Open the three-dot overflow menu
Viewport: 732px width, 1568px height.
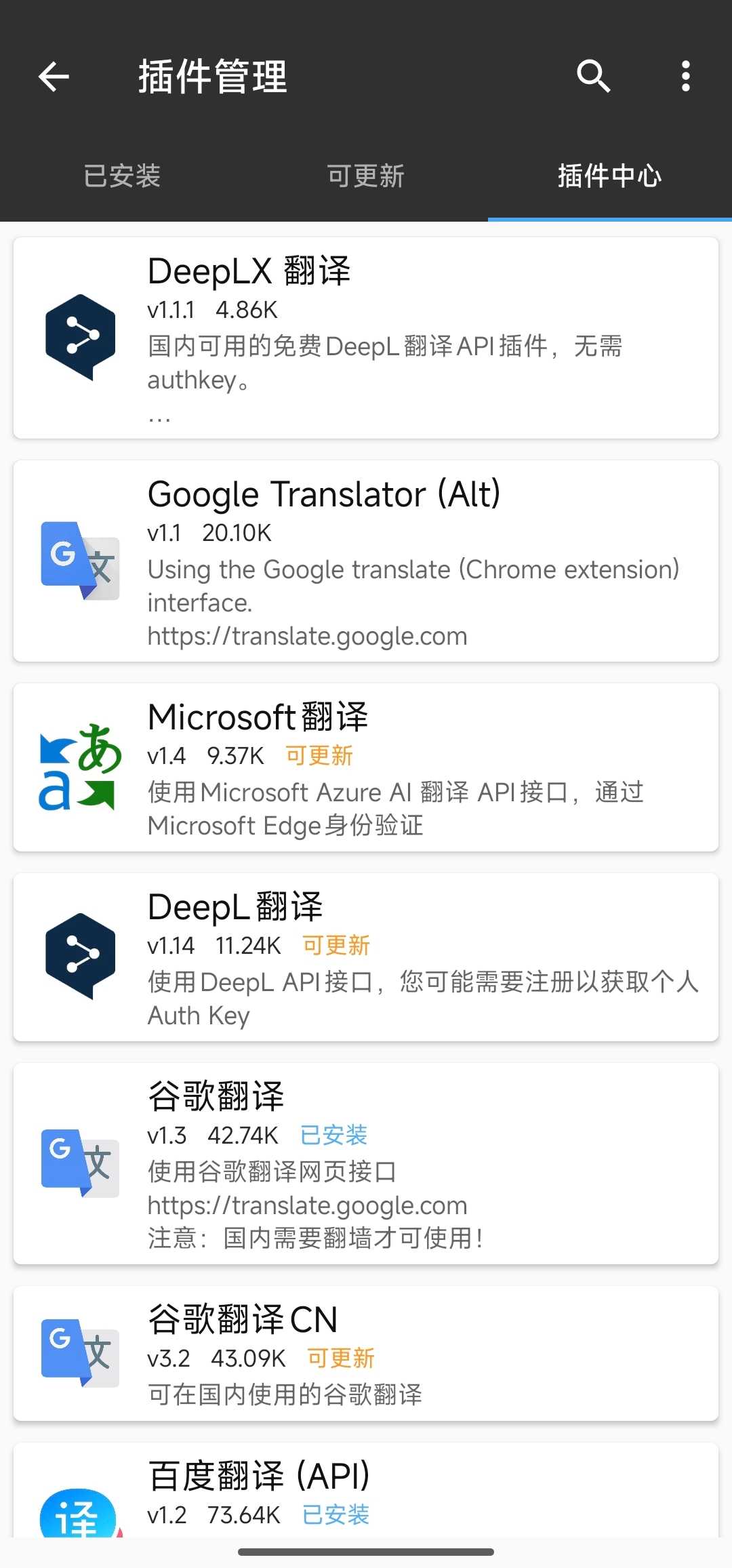coord(685,76)
